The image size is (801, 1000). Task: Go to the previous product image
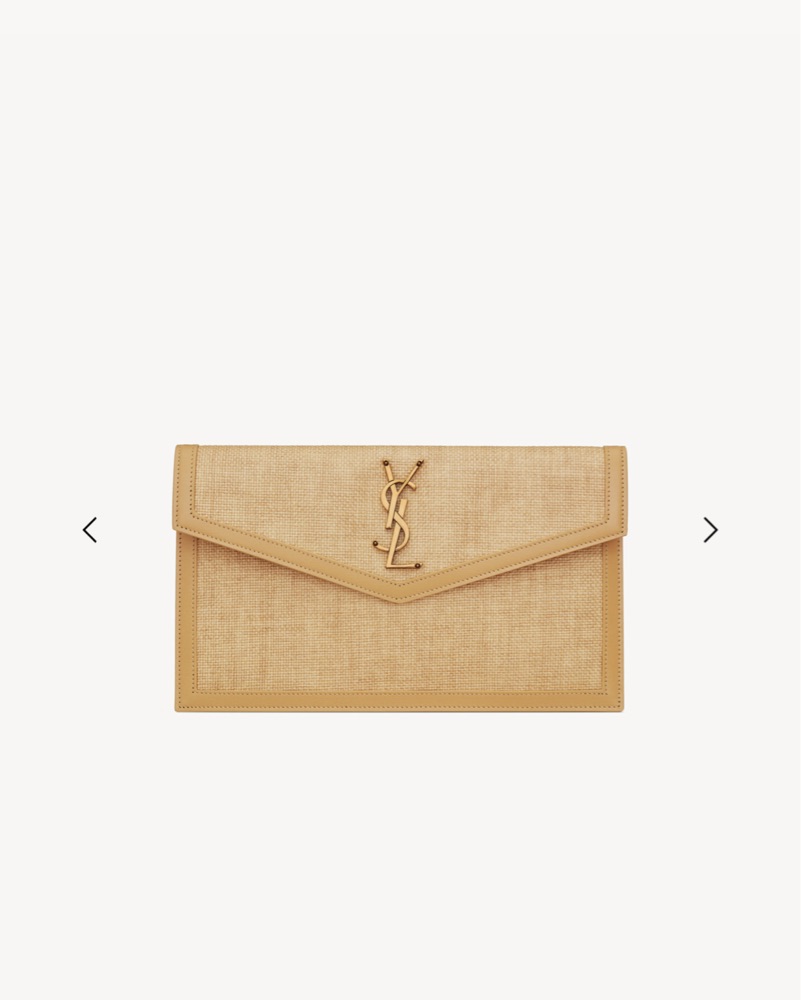90,530
